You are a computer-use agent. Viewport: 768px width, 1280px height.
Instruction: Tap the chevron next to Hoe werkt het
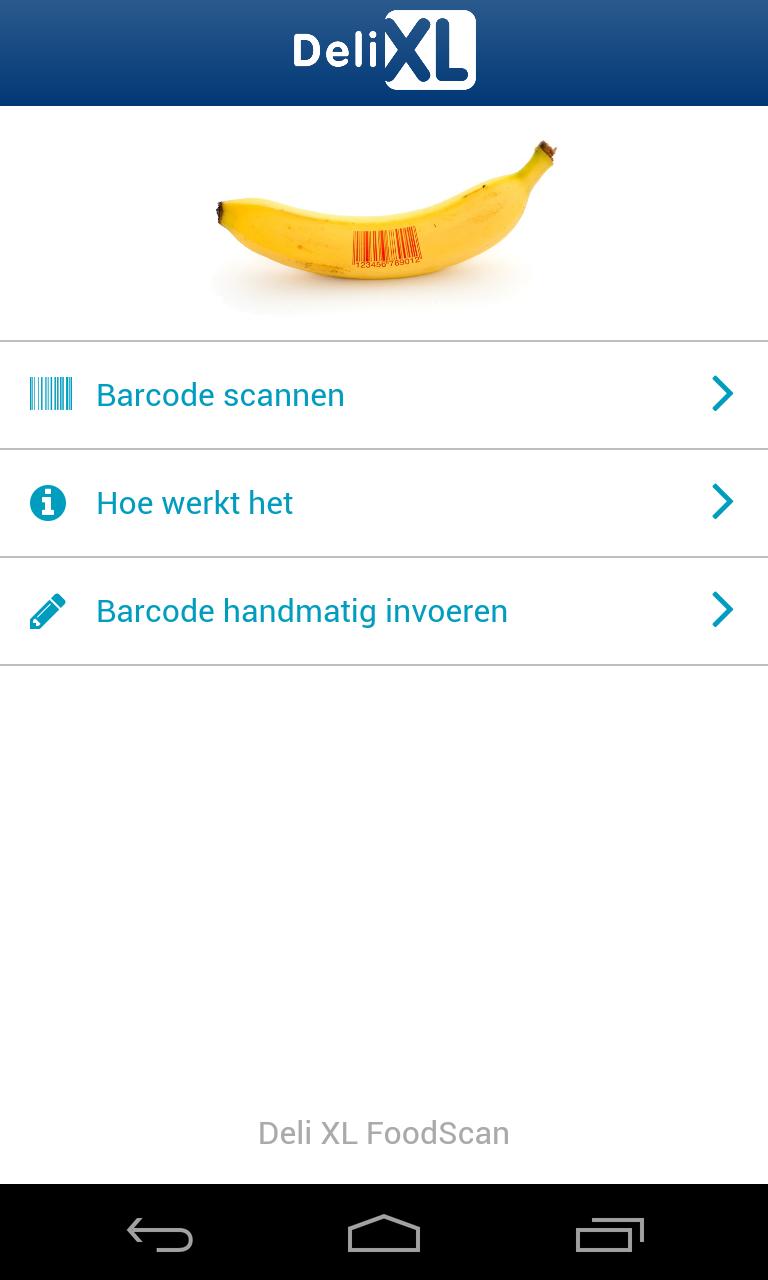tap(722, 502)
